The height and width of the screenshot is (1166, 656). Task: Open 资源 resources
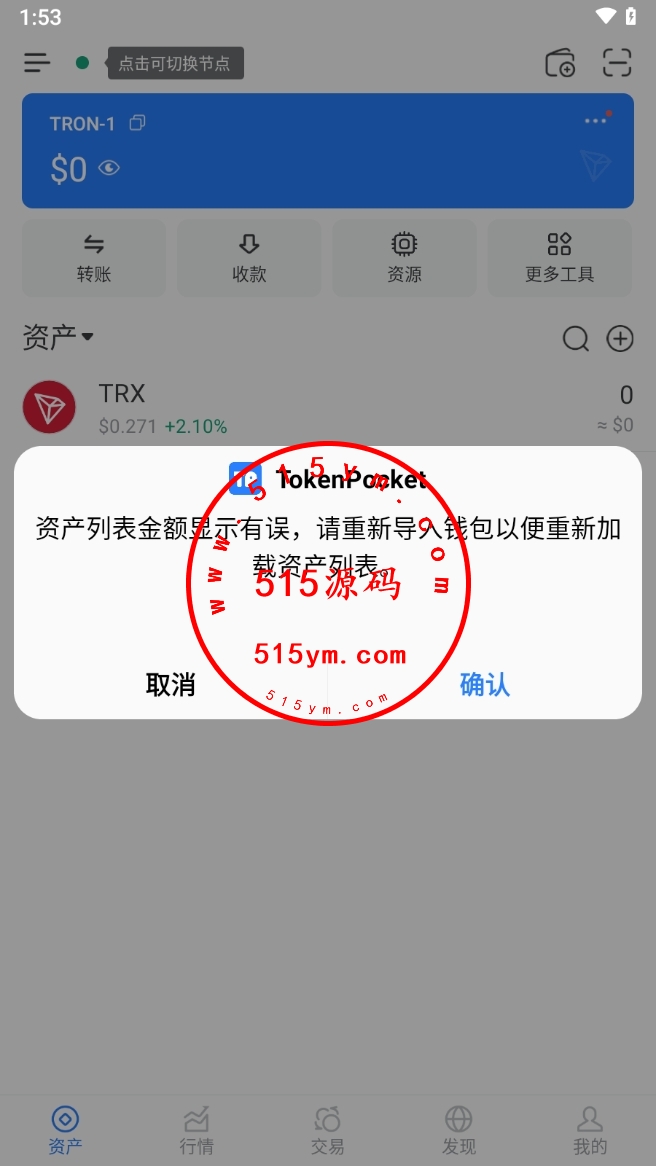[404, 258]
